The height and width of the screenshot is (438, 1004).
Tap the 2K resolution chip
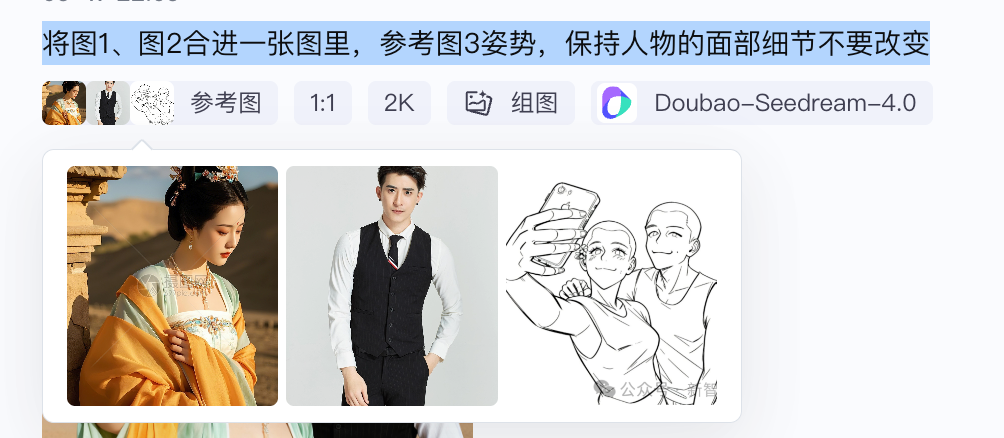399,103
